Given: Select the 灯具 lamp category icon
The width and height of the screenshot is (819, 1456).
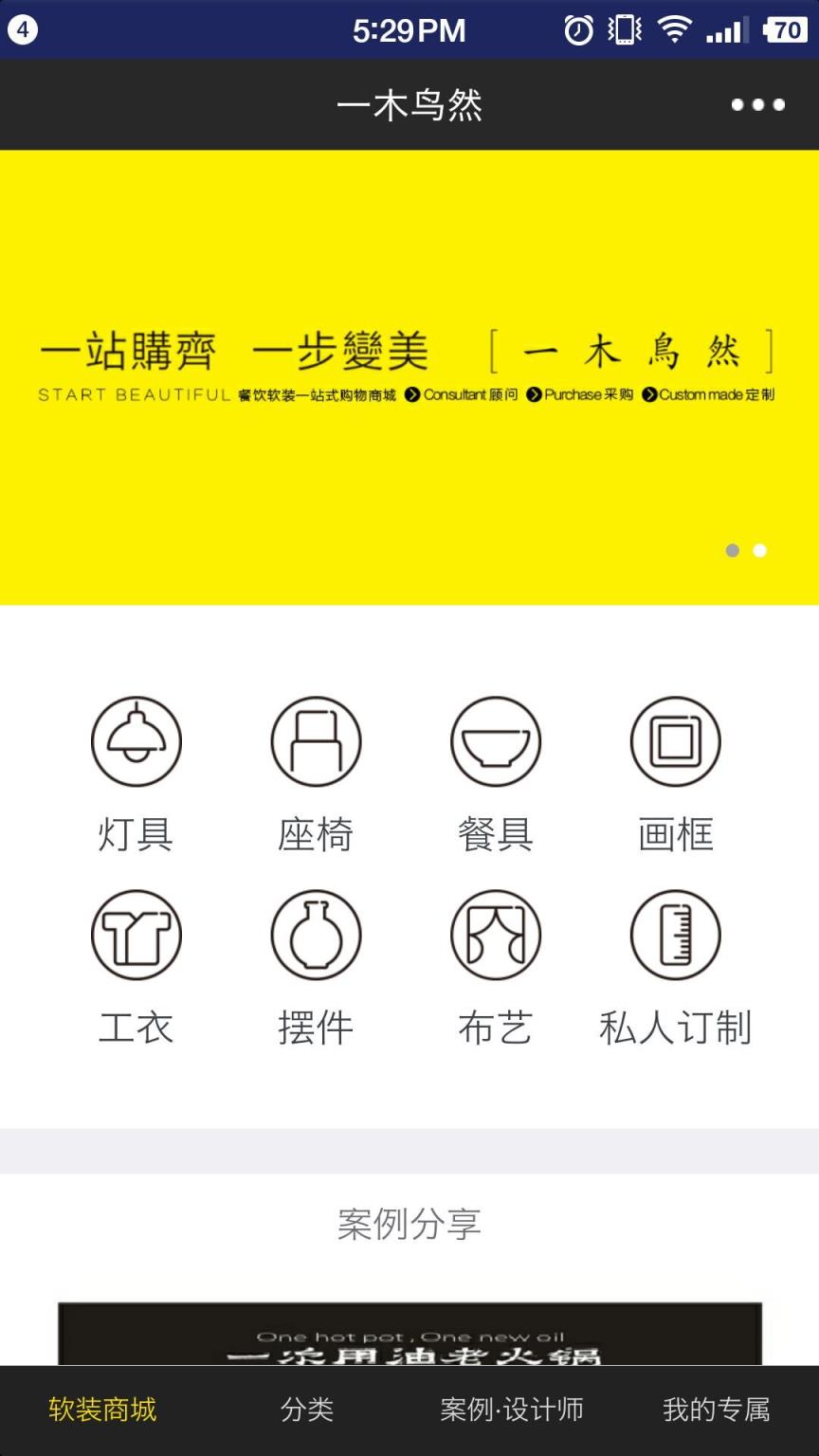Looking at the screenshot, I should [x=136, y=741].
